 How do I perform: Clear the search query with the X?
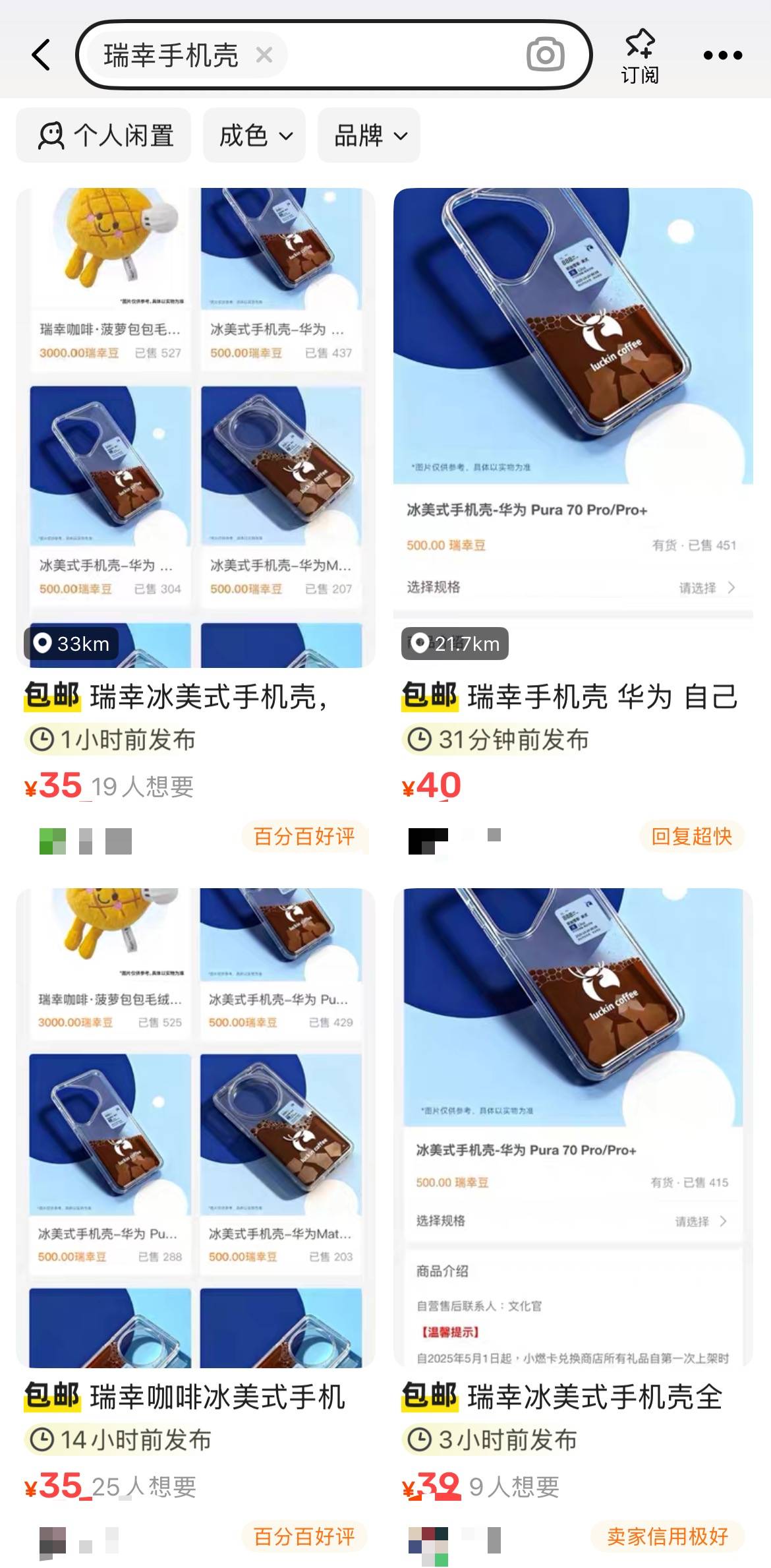tap(264, 55)
